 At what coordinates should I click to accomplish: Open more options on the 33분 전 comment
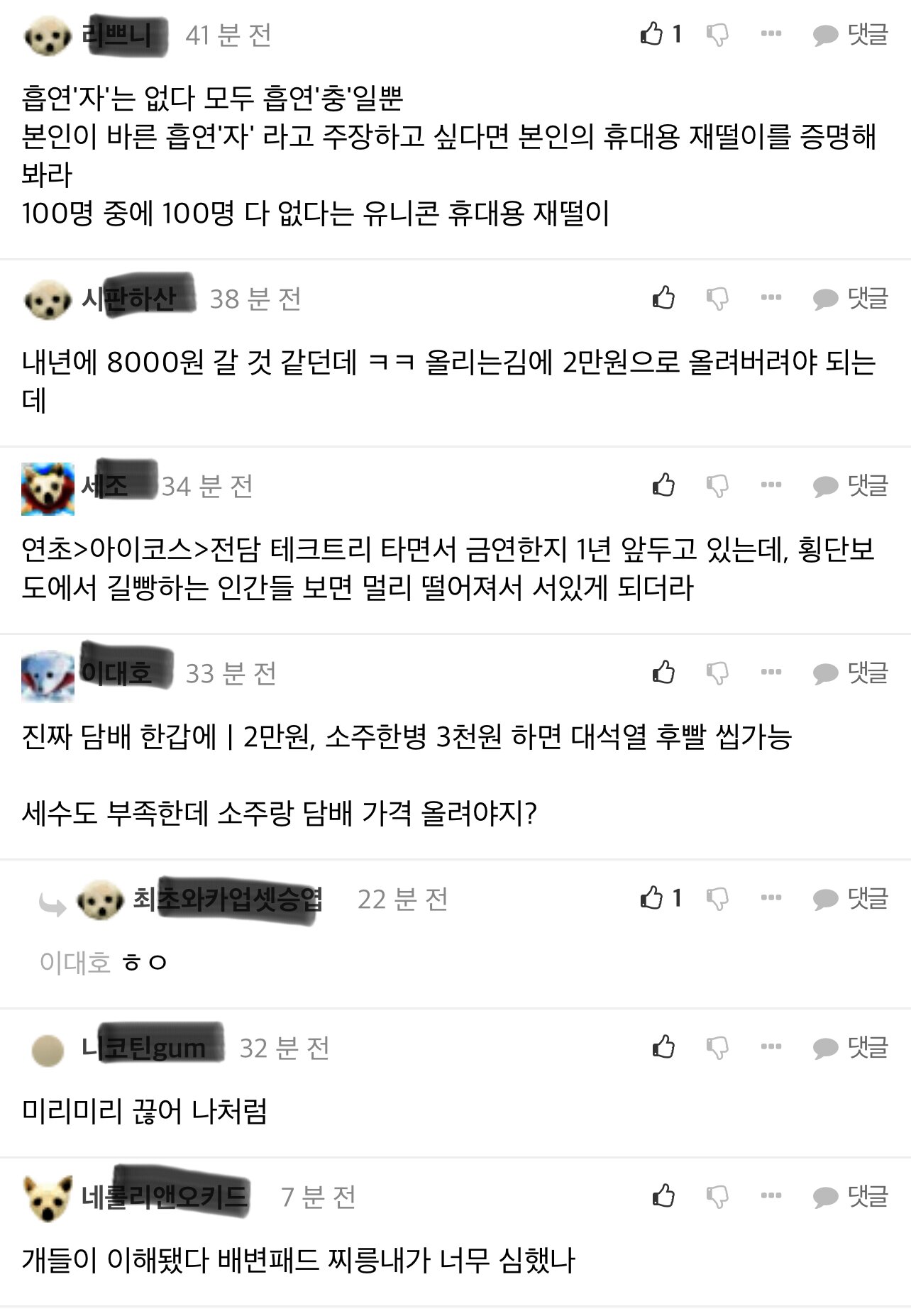[771, 672]
